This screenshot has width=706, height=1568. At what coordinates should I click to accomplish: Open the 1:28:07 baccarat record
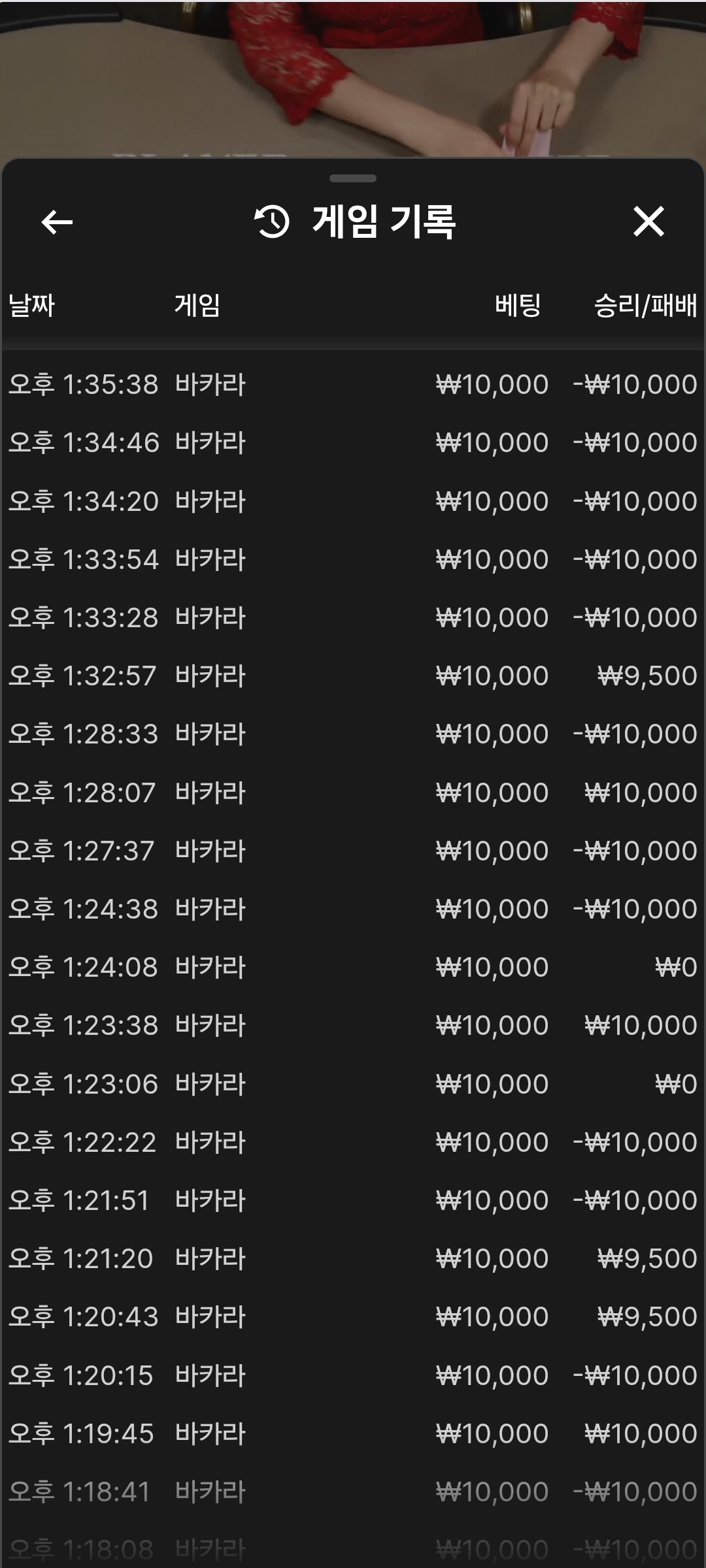click(353, 792)
